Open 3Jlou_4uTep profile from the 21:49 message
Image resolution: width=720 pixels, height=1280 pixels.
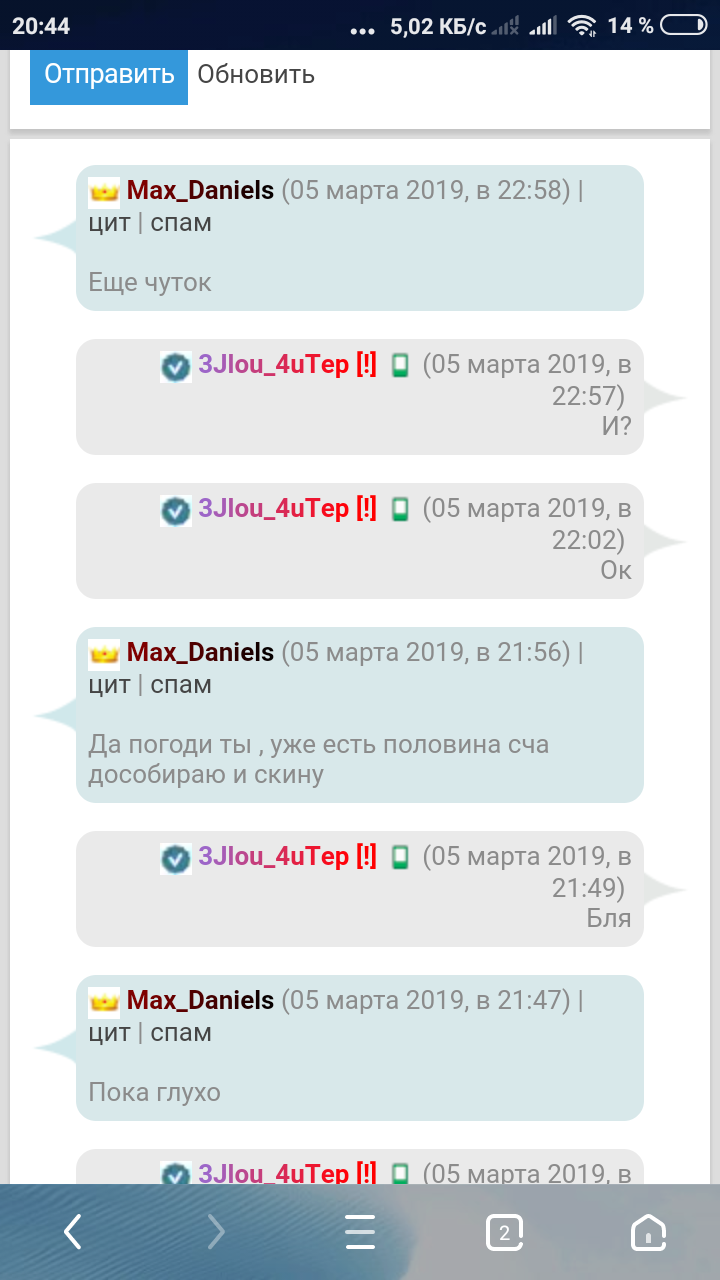pyautogui.click(x=272, y=857)
